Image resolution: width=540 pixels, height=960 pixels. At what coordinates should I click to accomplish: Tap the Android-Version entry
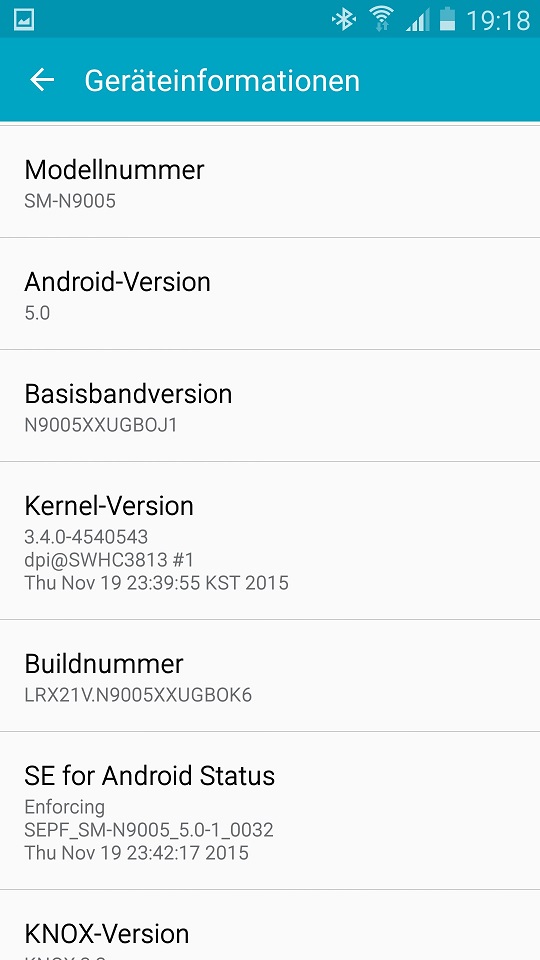(270, 294)
